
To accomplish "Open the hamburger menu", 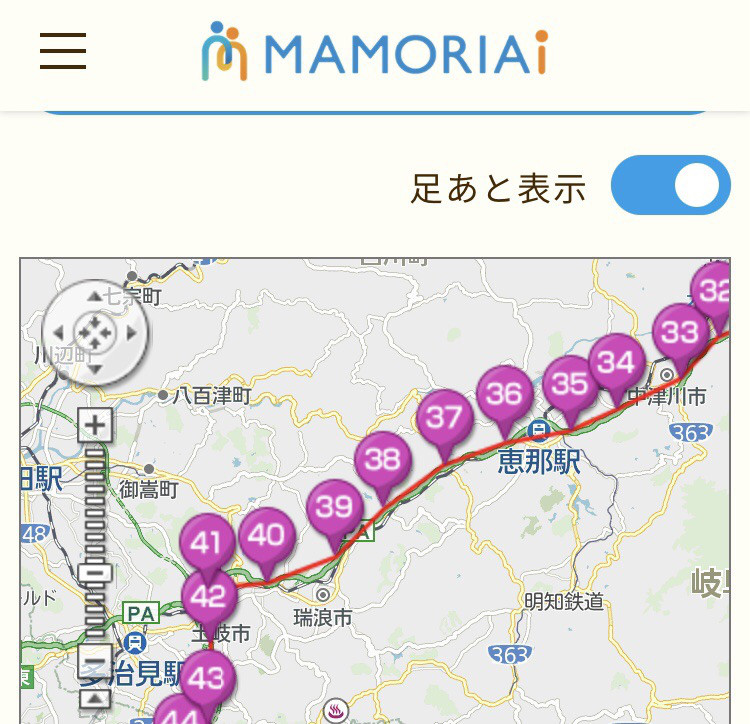I will coord(63,50).
